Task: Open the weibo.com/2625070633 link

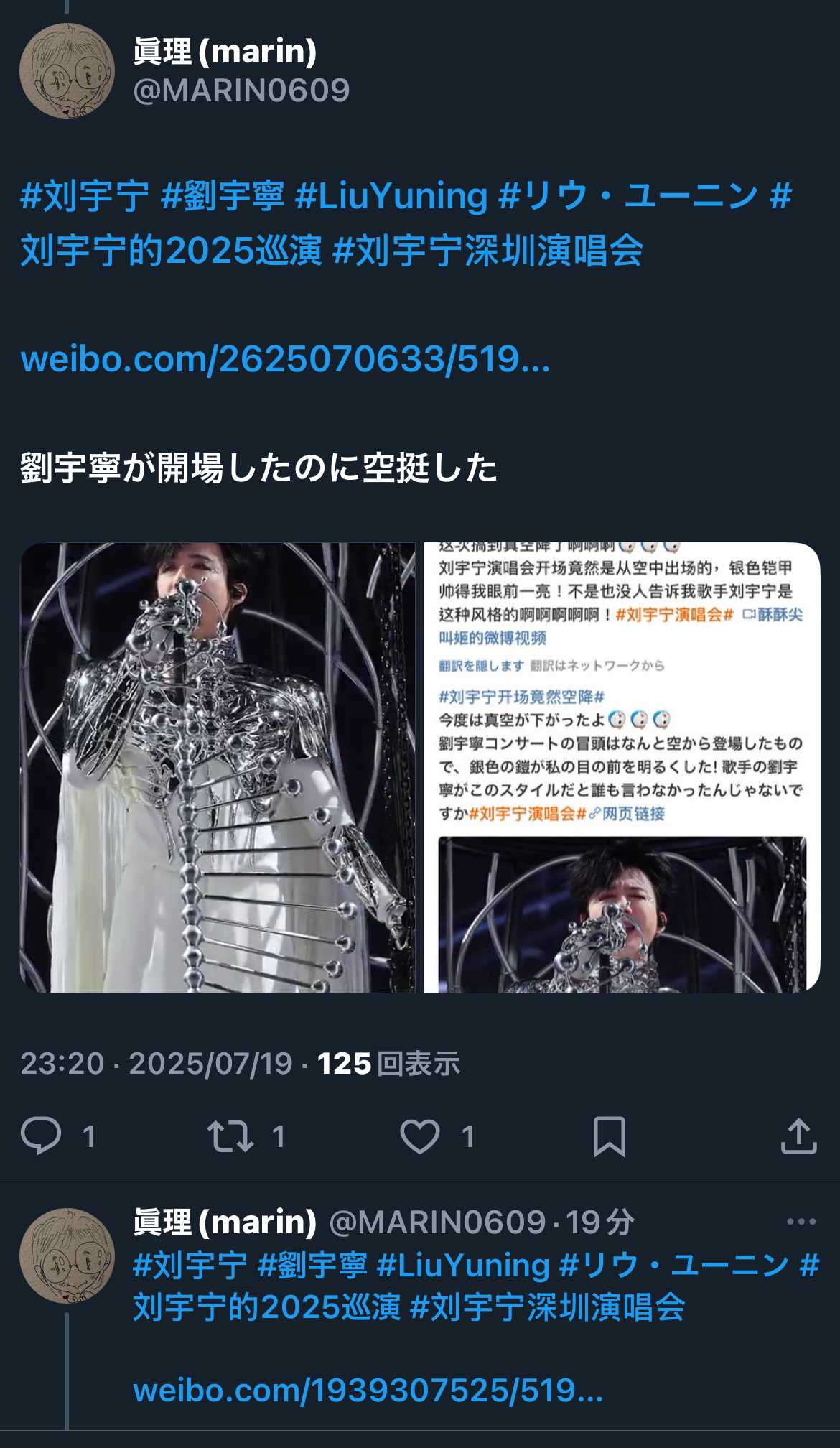Action: tap(285, 358)
